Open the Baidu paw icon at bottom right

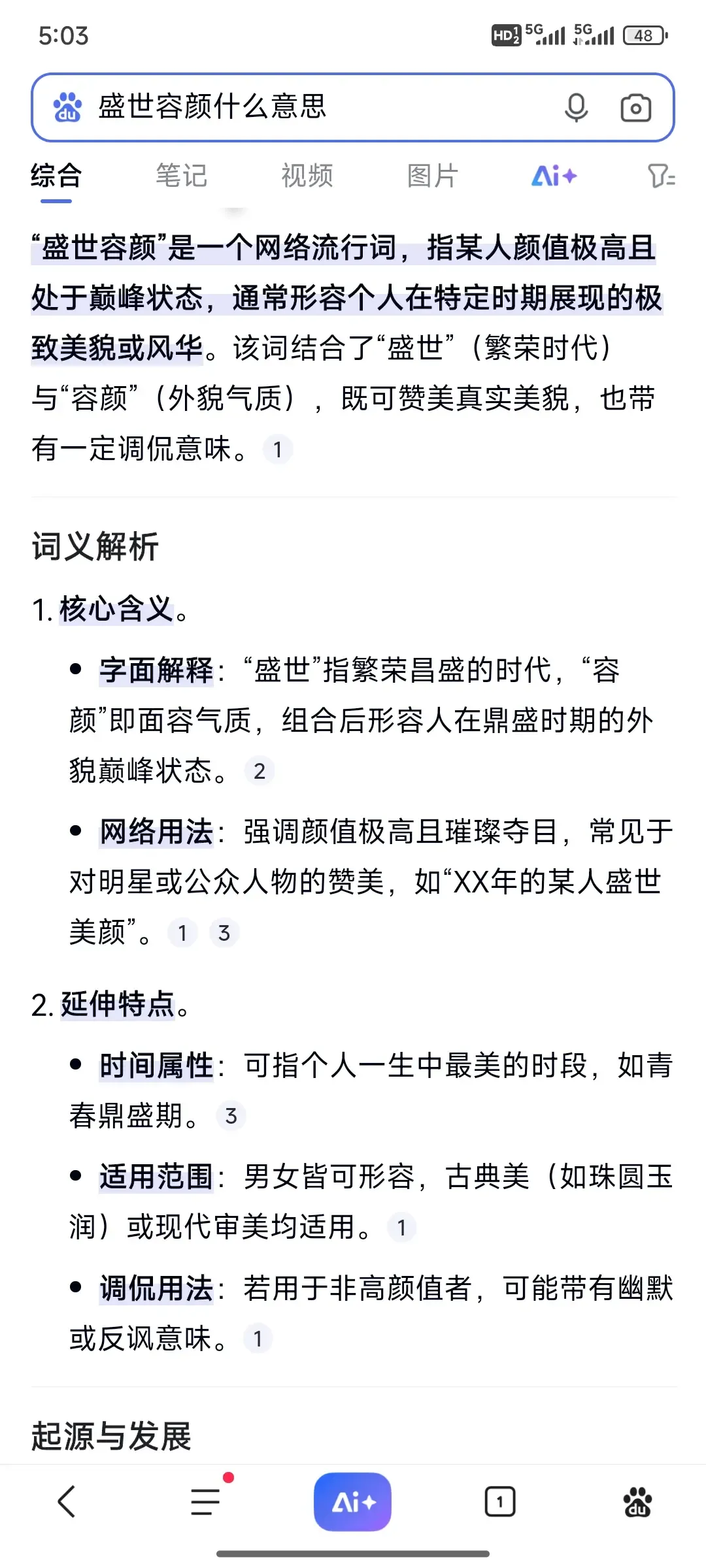pyautogui.click(x=637, y=1501)
